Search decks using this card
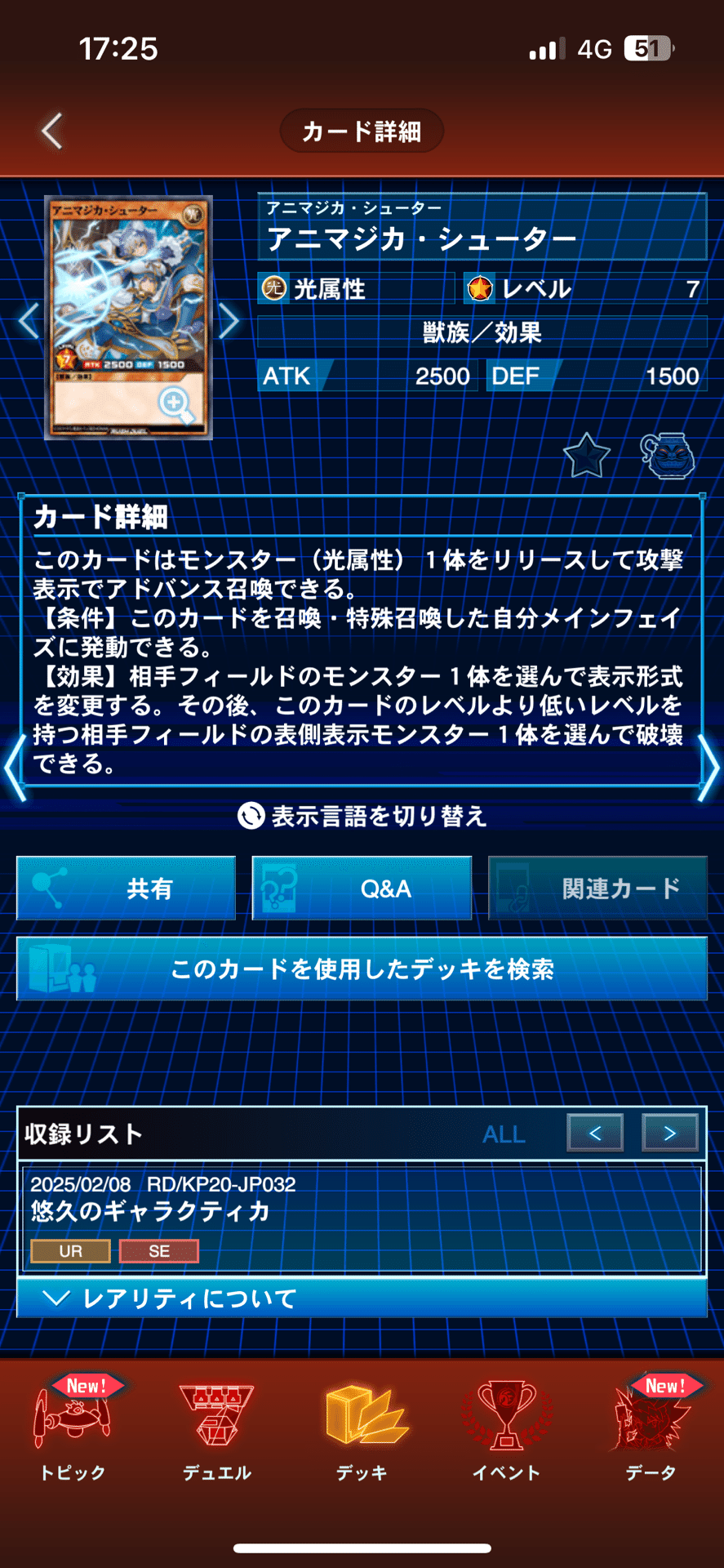 [362, 969]
